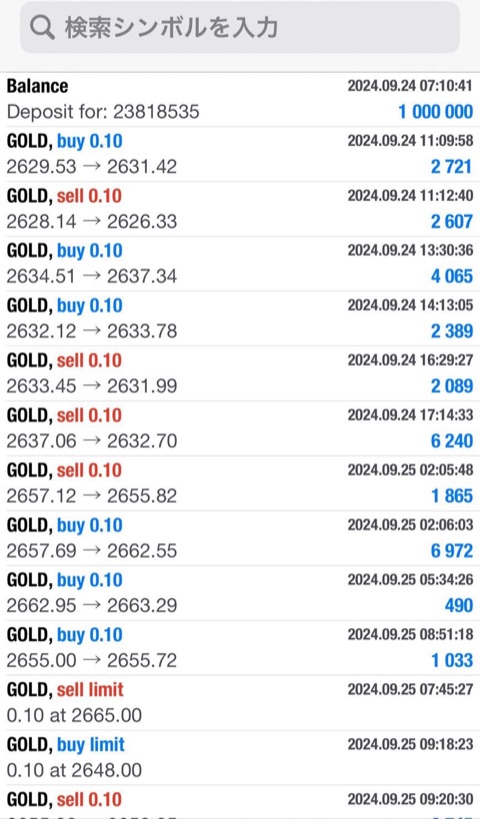Screen dimensions: 480x819
Task: View GOLD buy limit order at 2648.00
Action: click(x=240, y=757)
